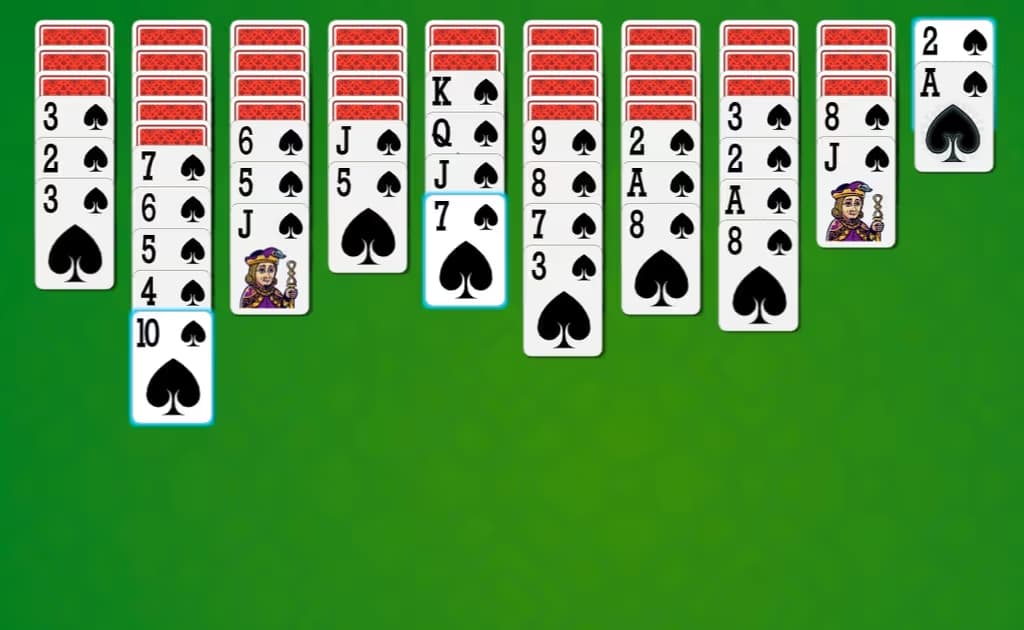Tap the highlighted 10 of spades

coord(172,368)
